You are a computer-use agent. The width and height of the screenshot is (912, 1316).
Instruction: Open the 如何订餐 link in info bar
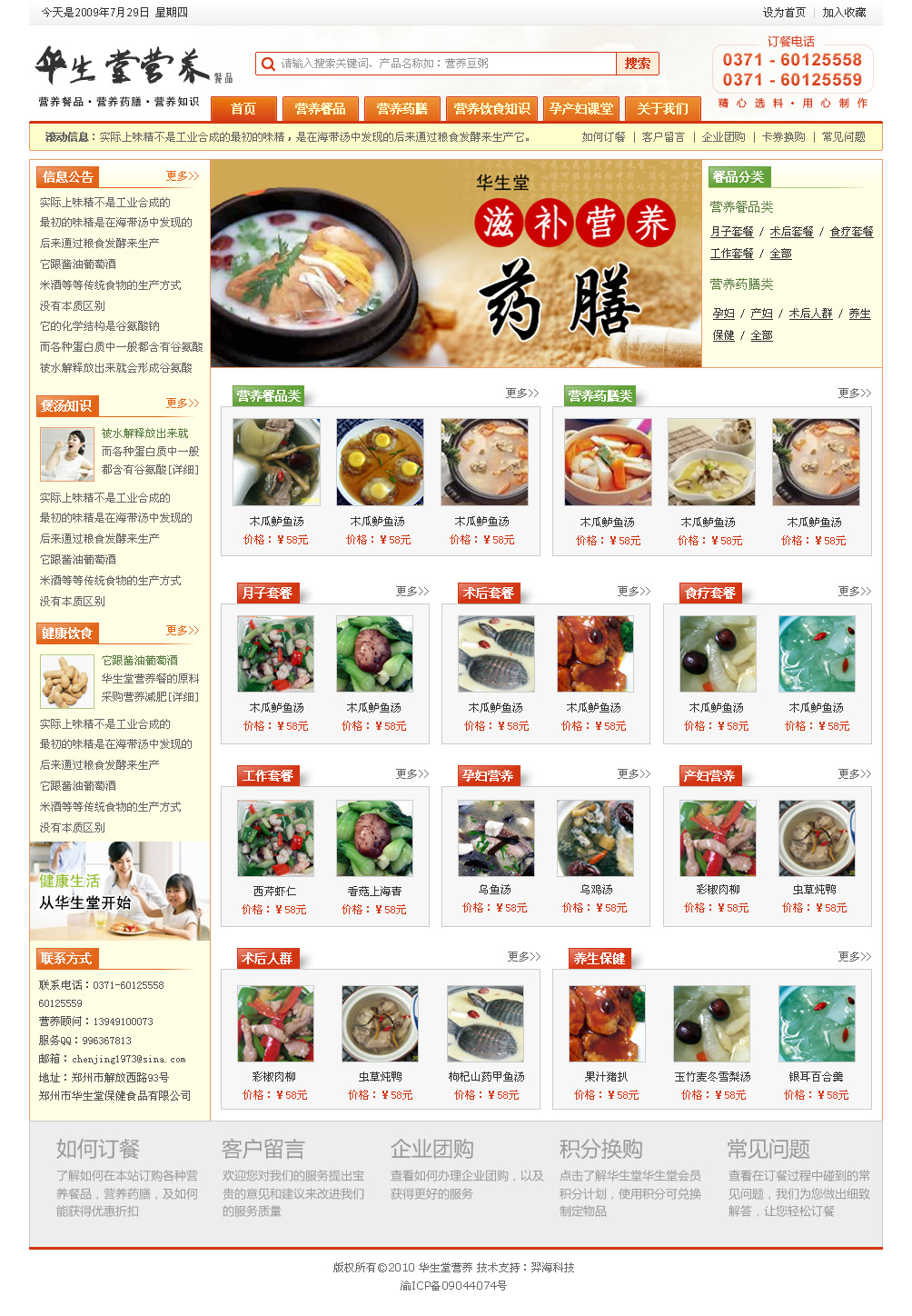(603, 137)
